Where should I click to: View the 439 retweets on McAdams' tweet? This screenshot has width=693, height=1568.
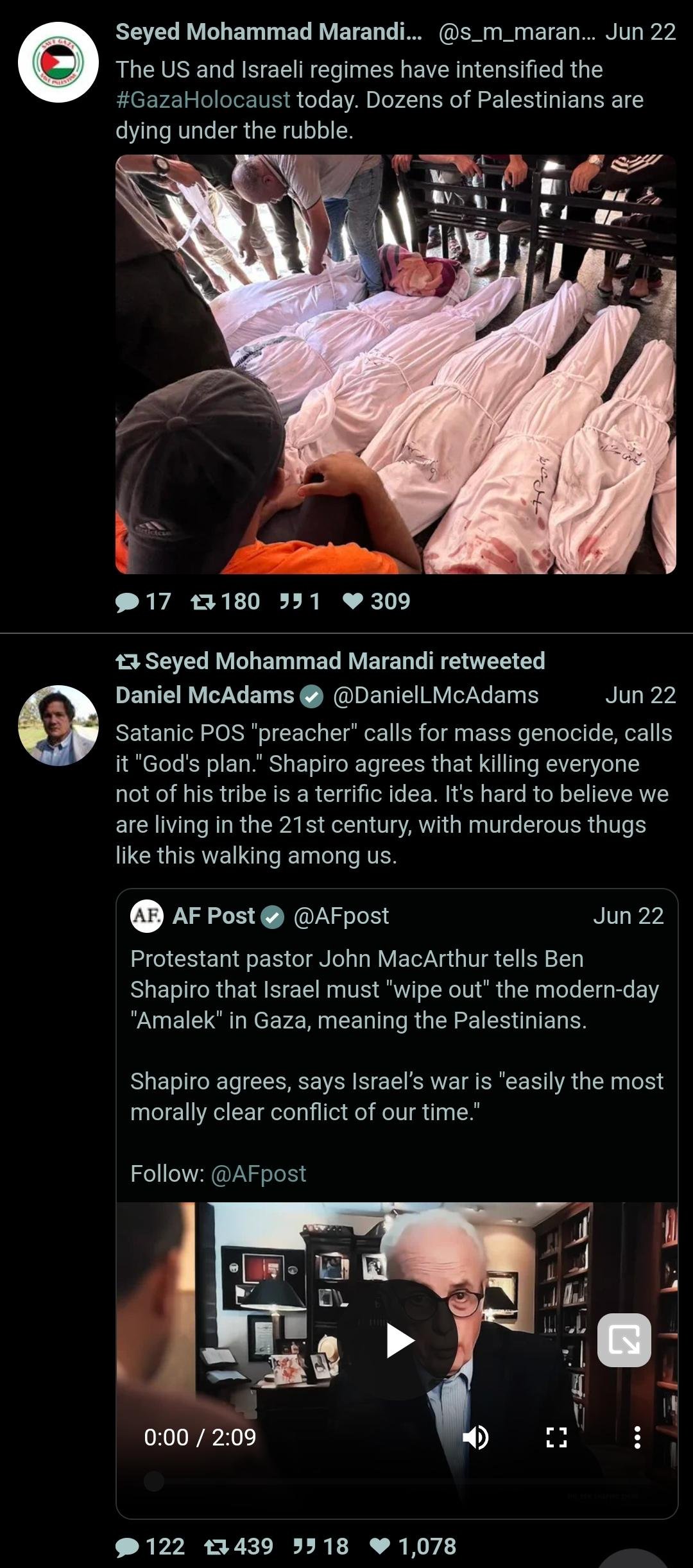pos(239,1546)
